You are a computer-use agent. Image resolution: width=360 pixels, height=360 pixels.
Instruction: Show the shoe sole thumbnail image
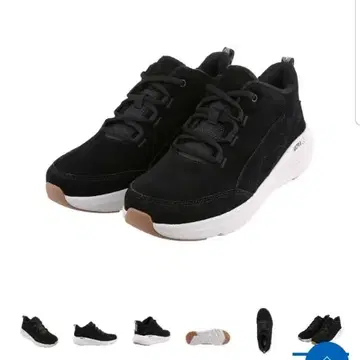208,337
